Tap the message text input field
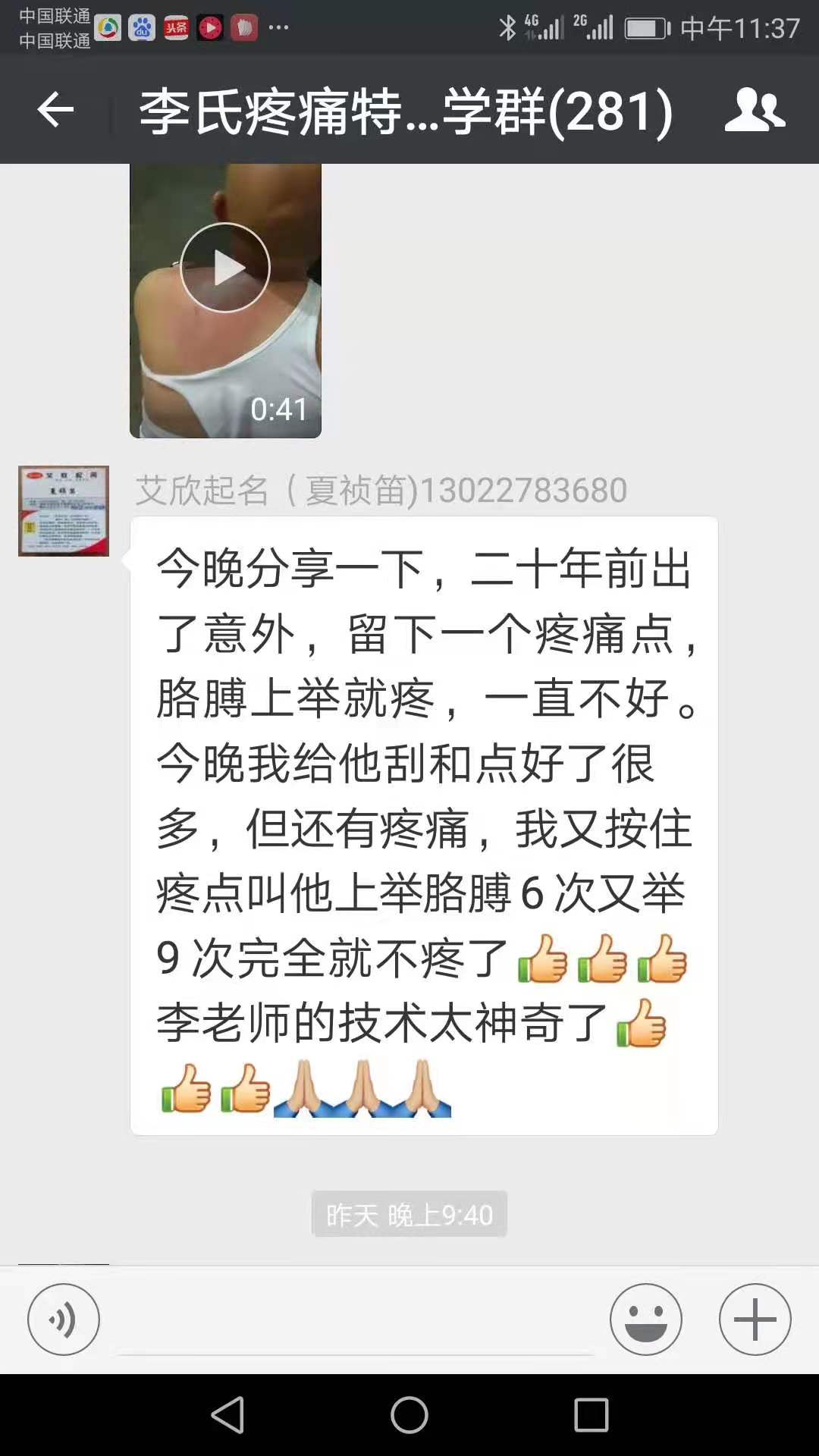This screenshot has height=1456, width=819. tap(355, 1321)
